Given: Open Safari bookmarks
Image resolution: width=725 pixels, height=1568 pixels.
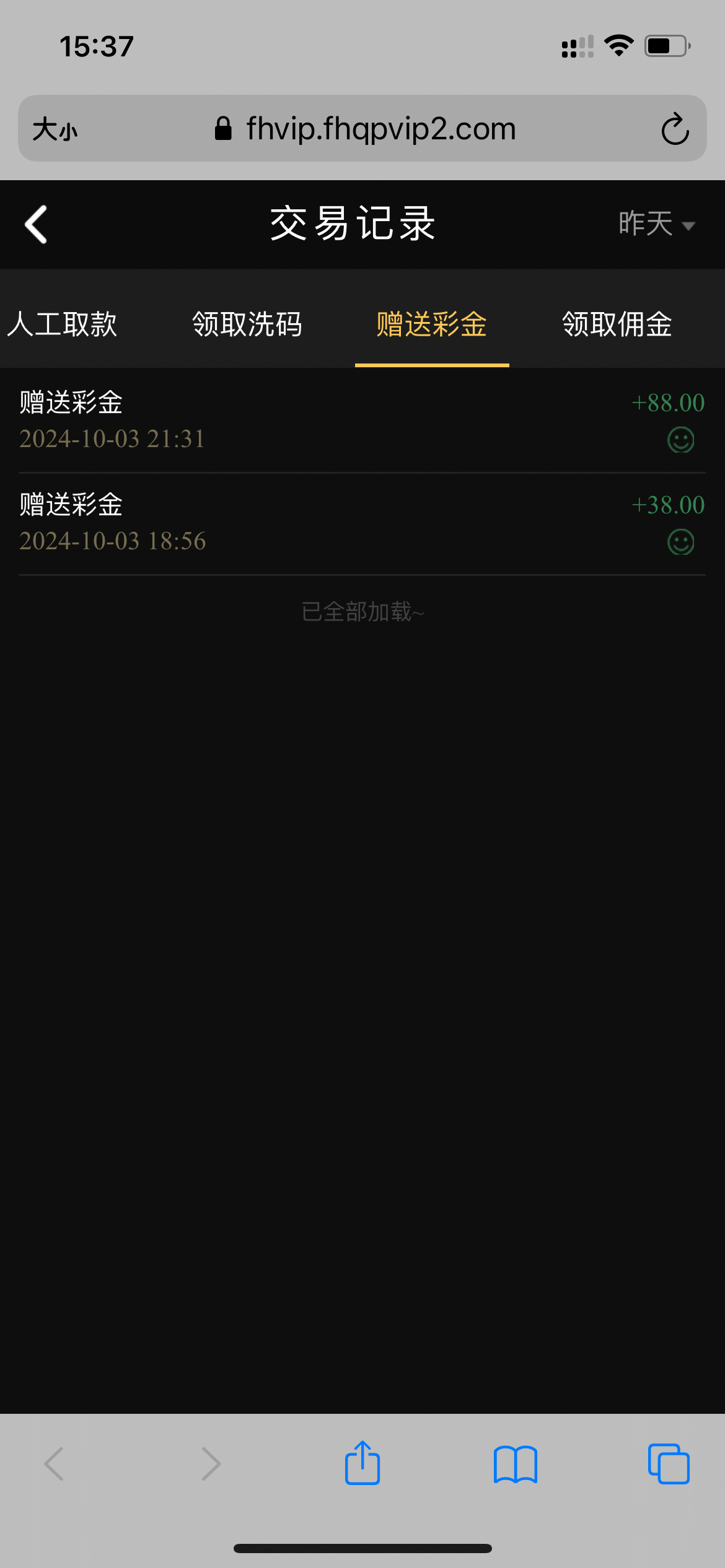Looking at the screenshot, I should [515, 1463].
